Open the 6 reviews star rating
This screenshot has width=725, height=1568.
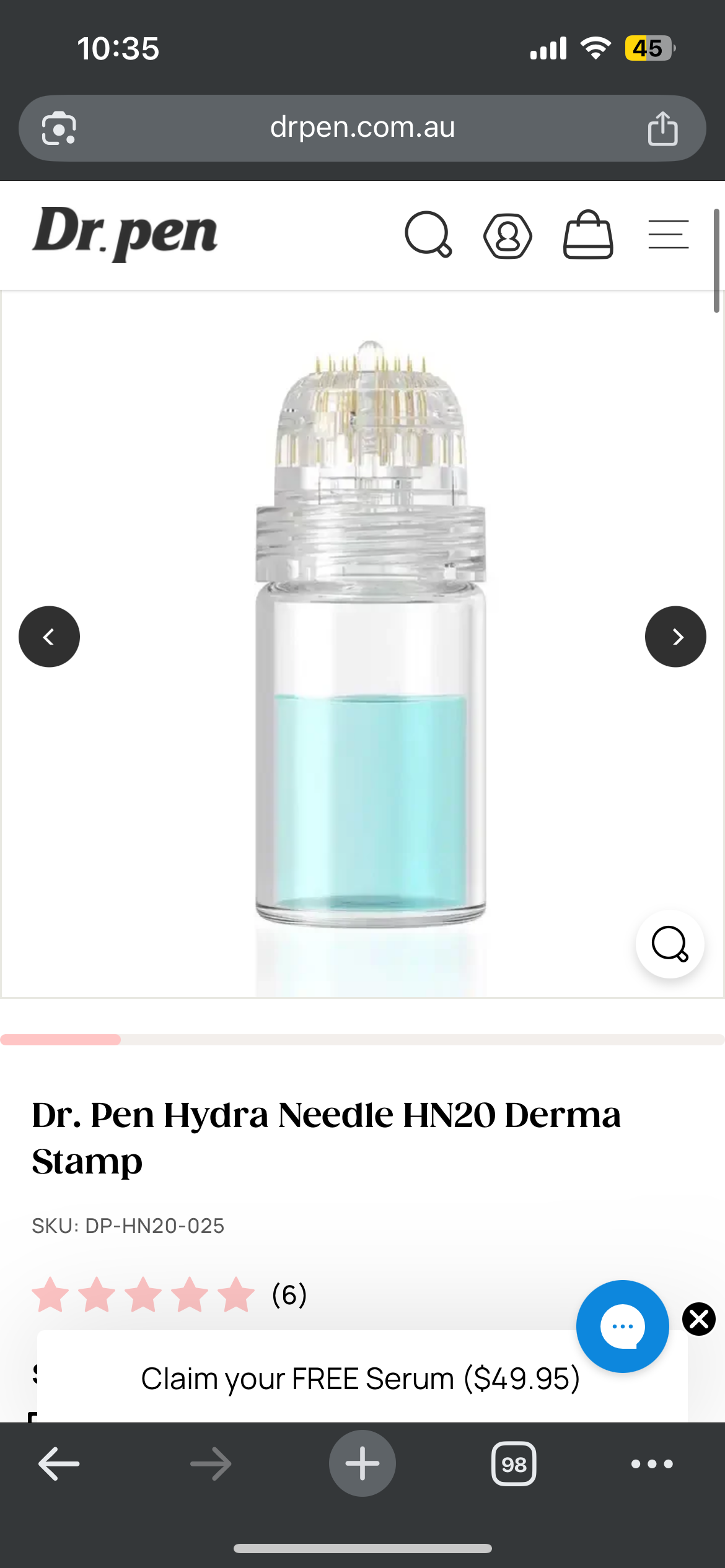[x=169, y=1295]
